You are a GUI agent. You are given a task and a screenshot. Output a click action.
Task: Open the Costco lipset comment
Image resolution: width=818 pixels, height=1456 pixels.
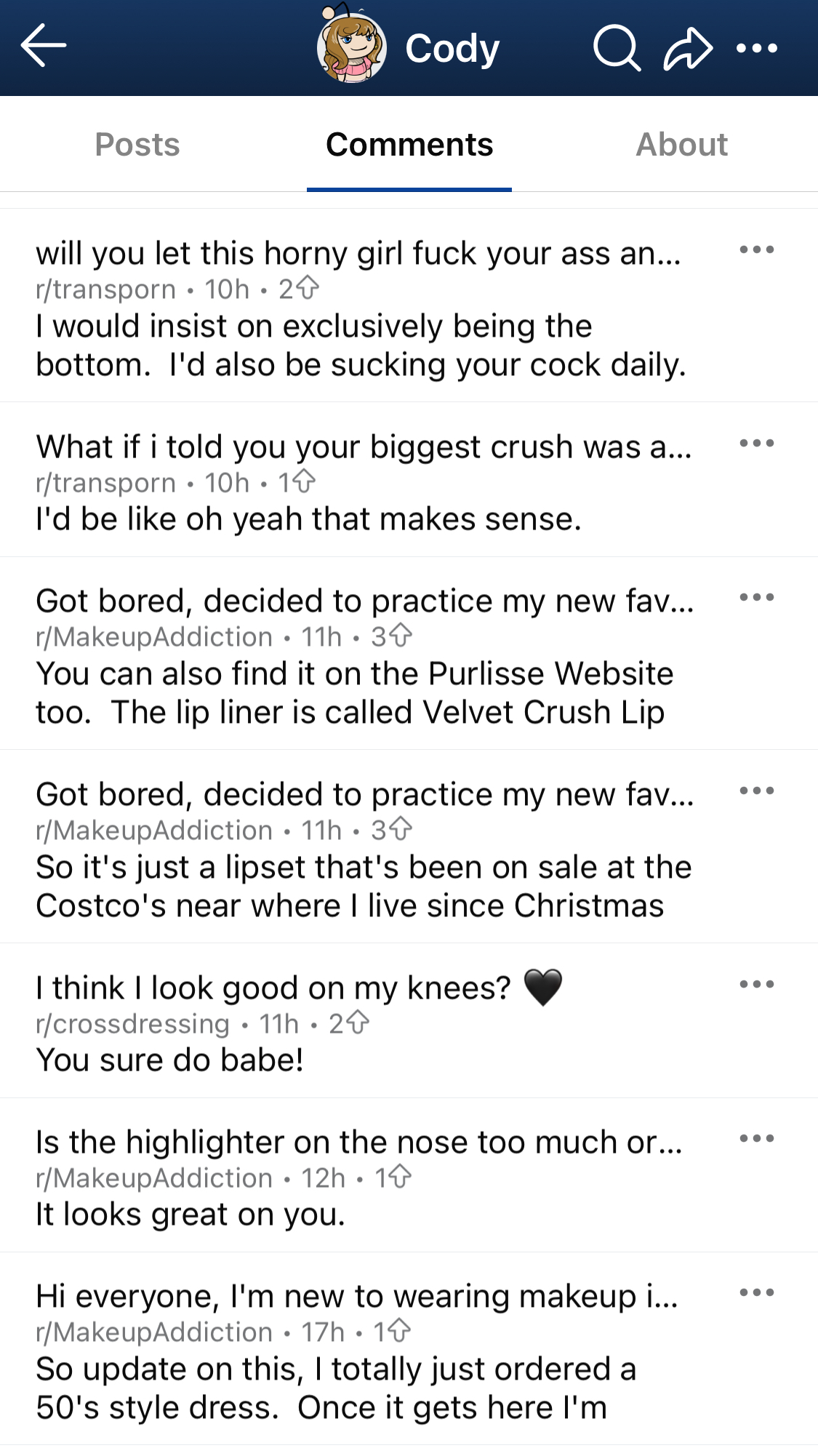pos(364,886)
